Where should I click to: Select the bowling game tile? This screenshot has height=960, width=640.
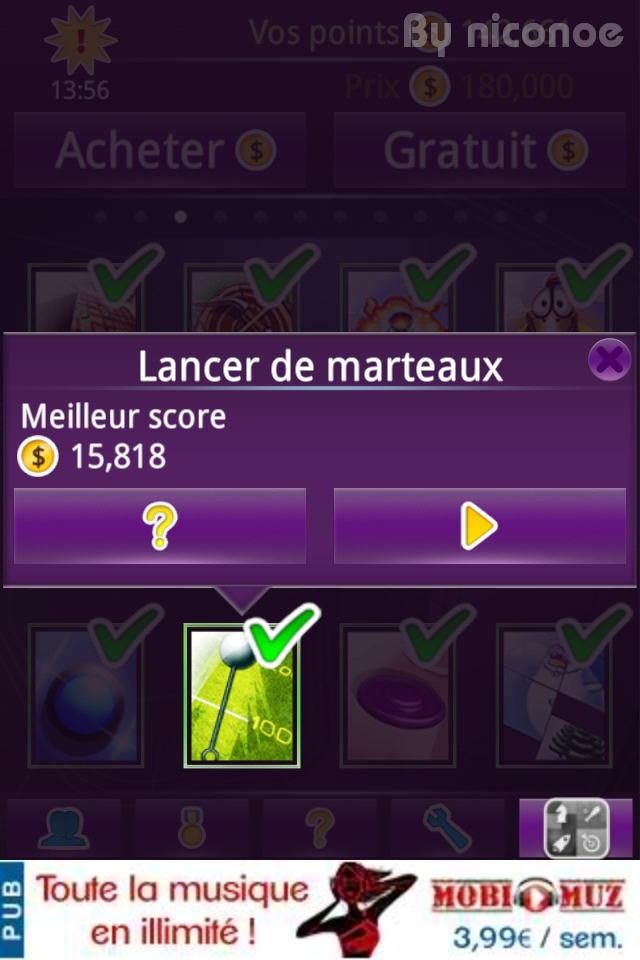click(x=555, y=695)
